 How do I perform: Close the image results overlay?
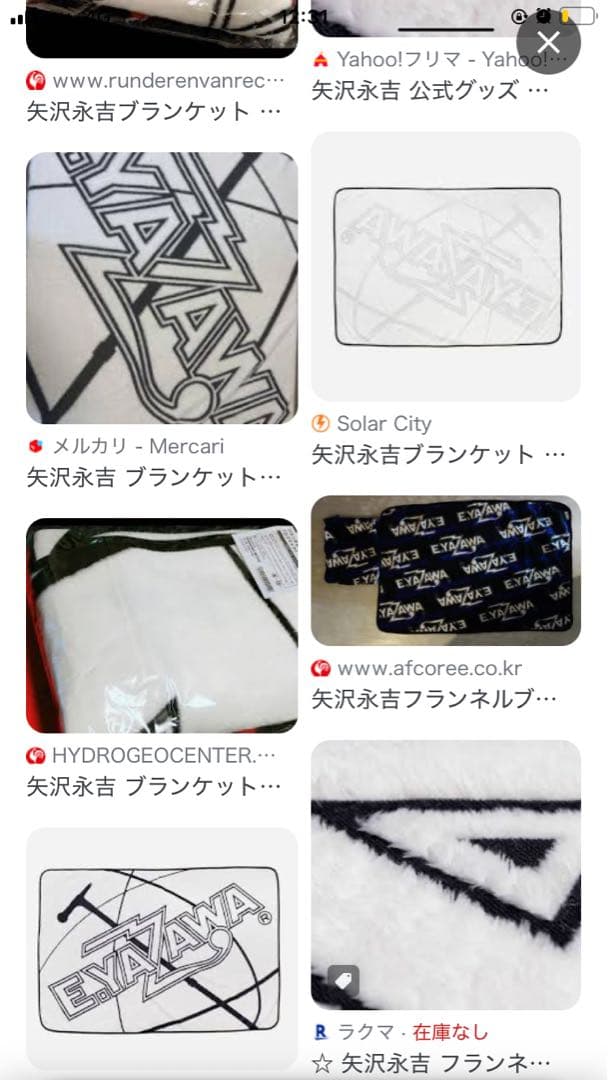pyautogui.click(x=548, y=42)
